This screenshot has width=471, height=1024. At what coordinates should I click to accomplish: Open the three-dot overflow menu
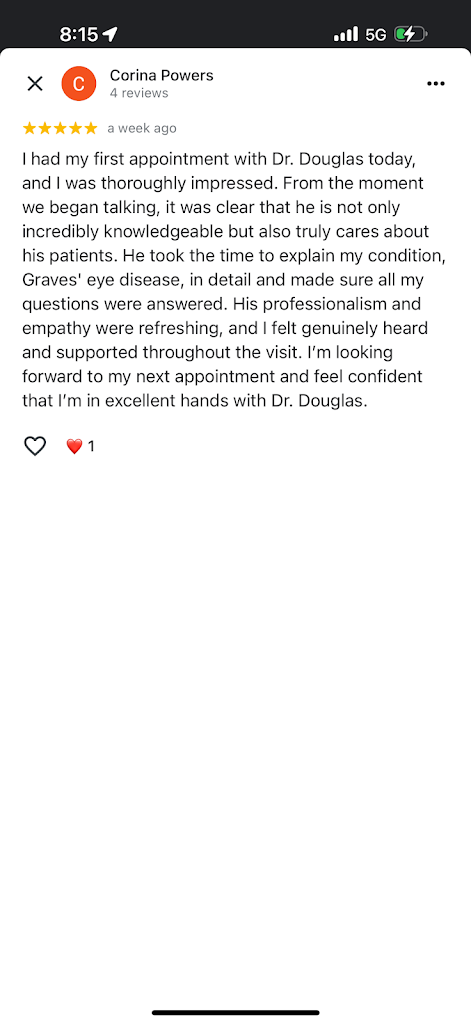click(436, 84)
